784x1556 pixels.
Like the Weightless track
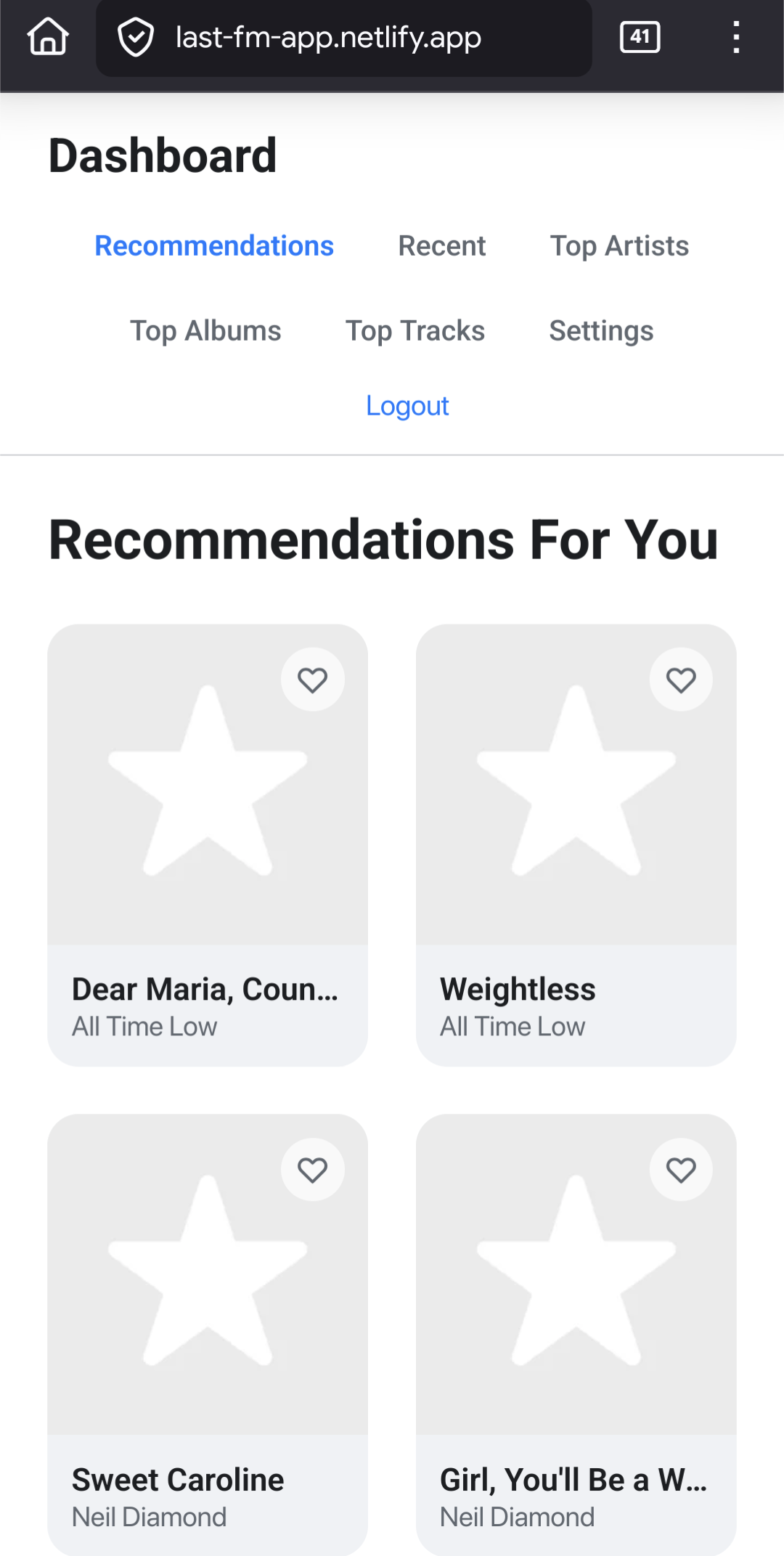(x=681, y=680)
